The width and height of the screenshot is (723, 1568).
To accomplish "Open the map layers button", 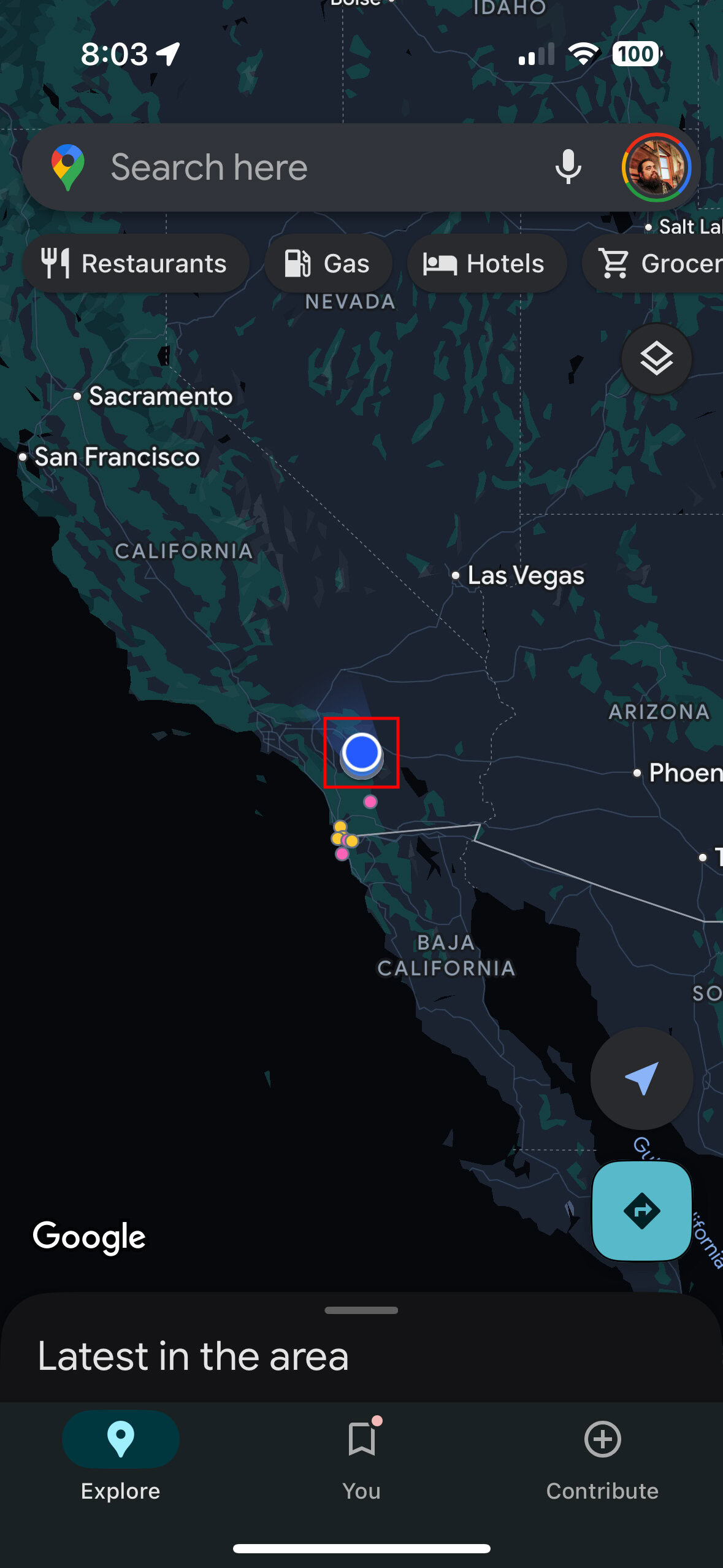I will tap(656, 359).
